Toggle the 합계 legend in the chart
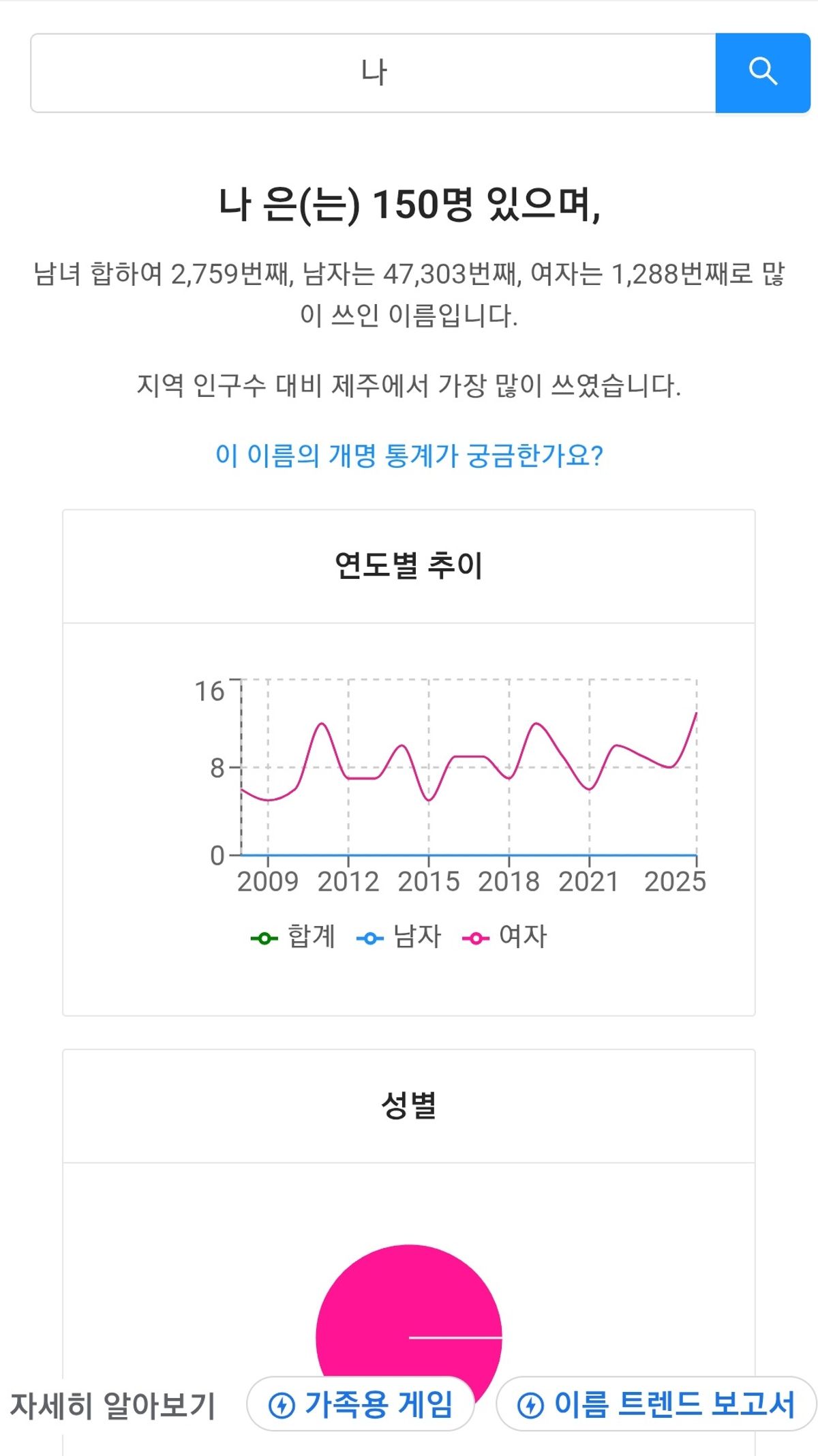 [294, 937]
